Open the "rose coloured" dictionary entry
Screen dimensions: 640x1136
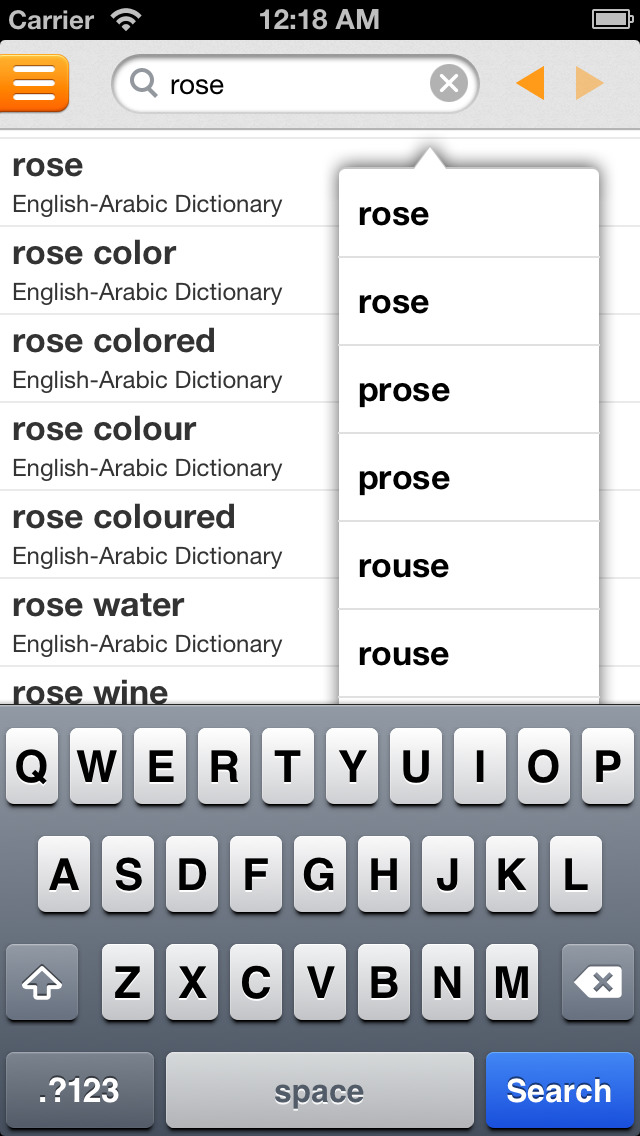(169, 535)
